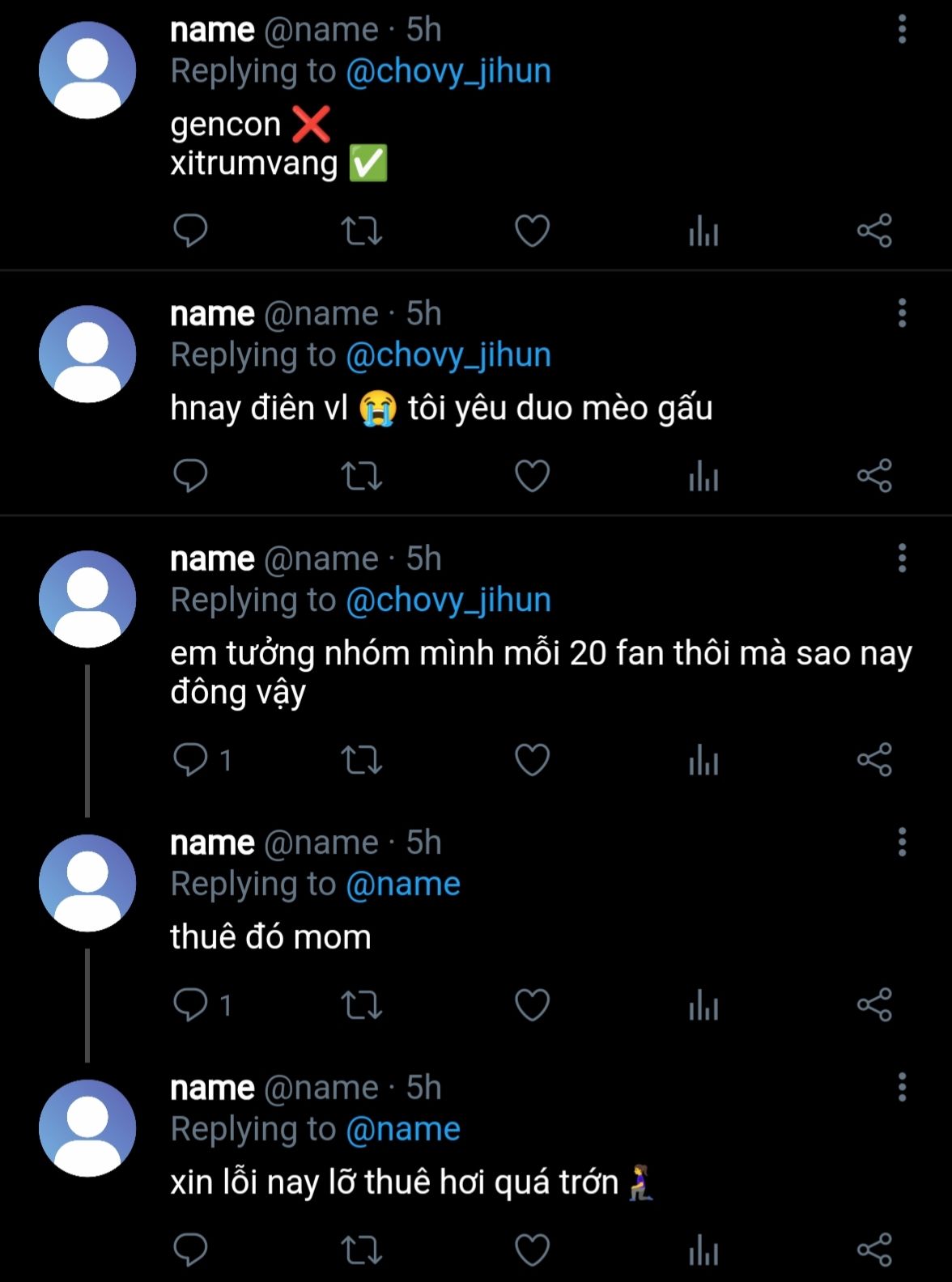Open profile avatar beside the "gencon" reply
This screenshot has width=952, height=1282.
pyautogui.click(x=87, y=70)
